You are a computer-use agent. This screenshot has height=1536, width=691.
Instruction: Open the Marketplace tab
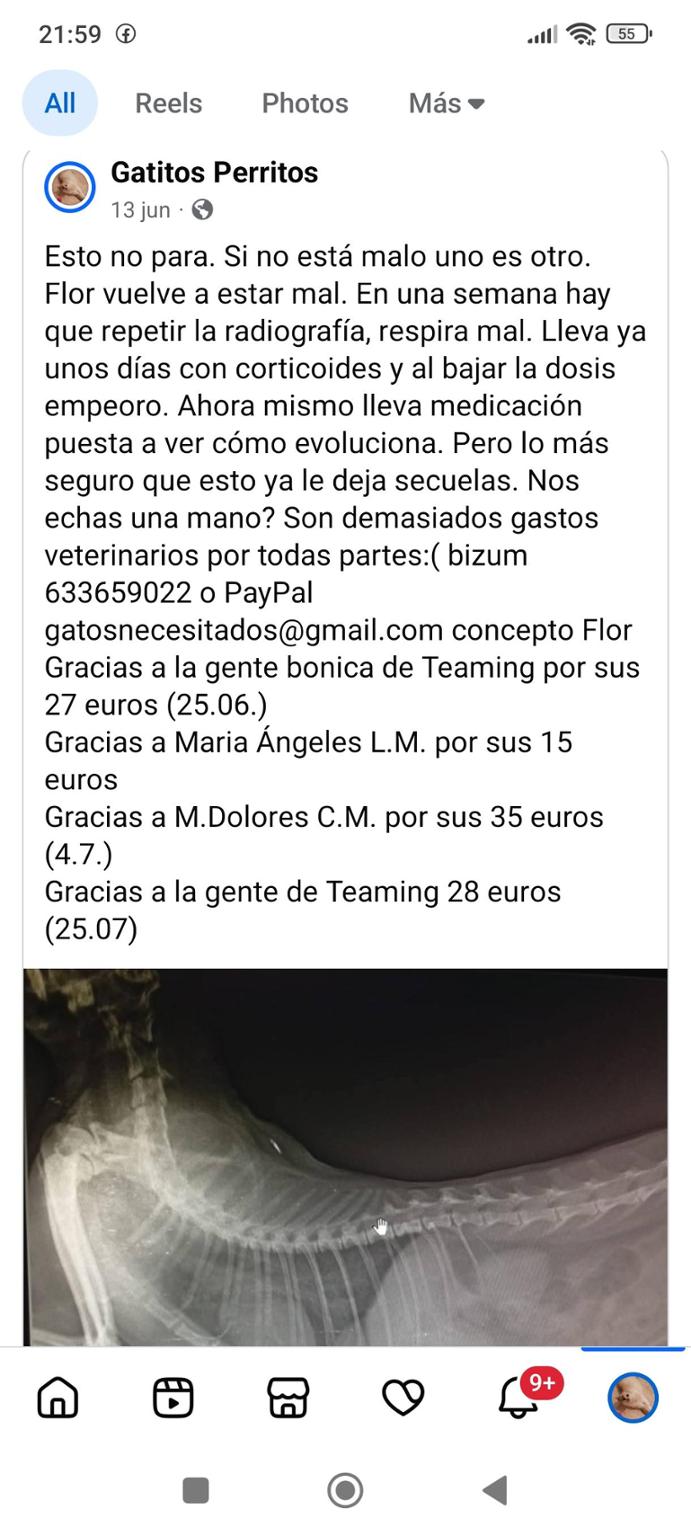pos(288,1397)
